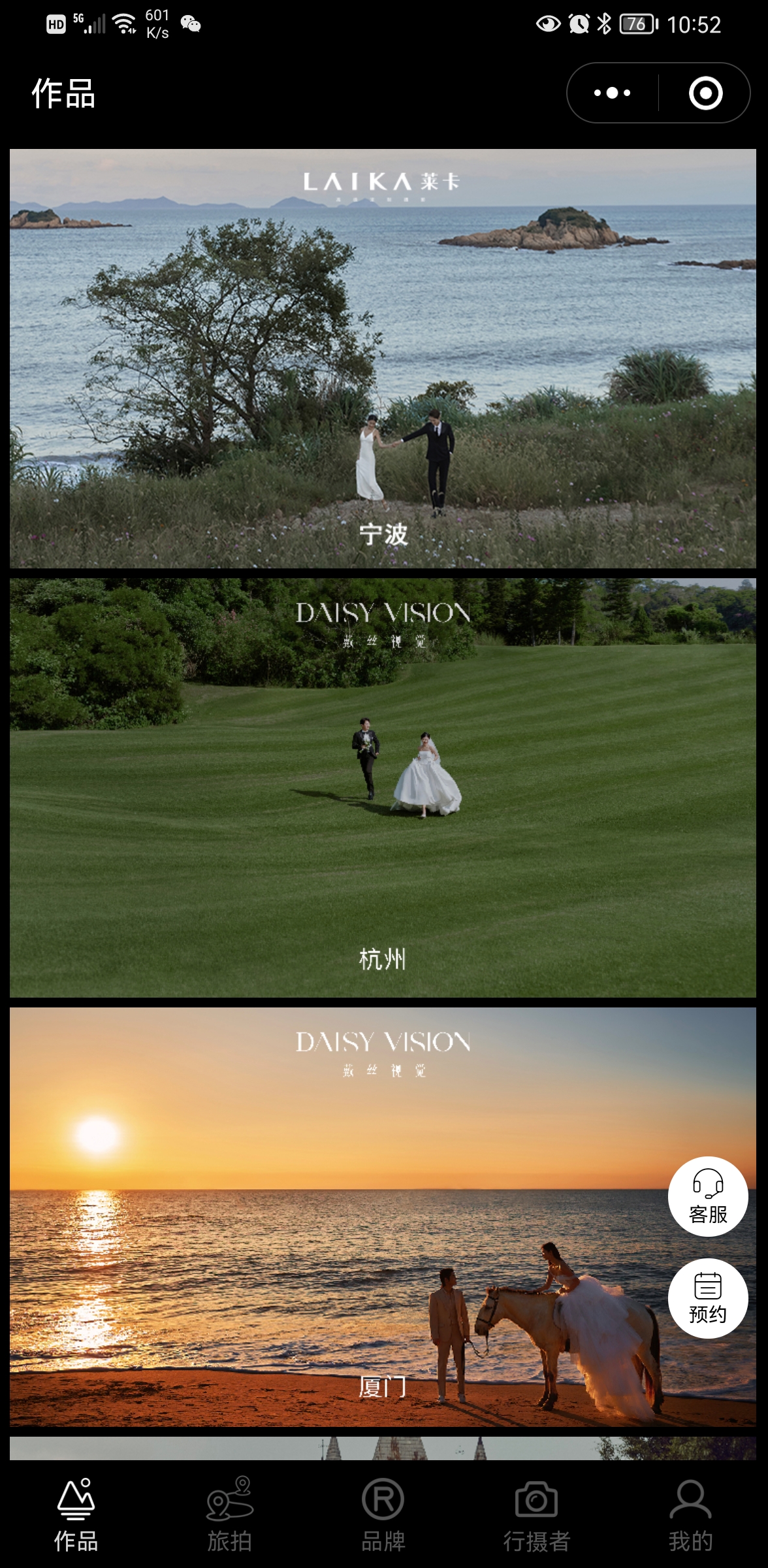Switch to the 旅拍 tab

pos(230,1514)
